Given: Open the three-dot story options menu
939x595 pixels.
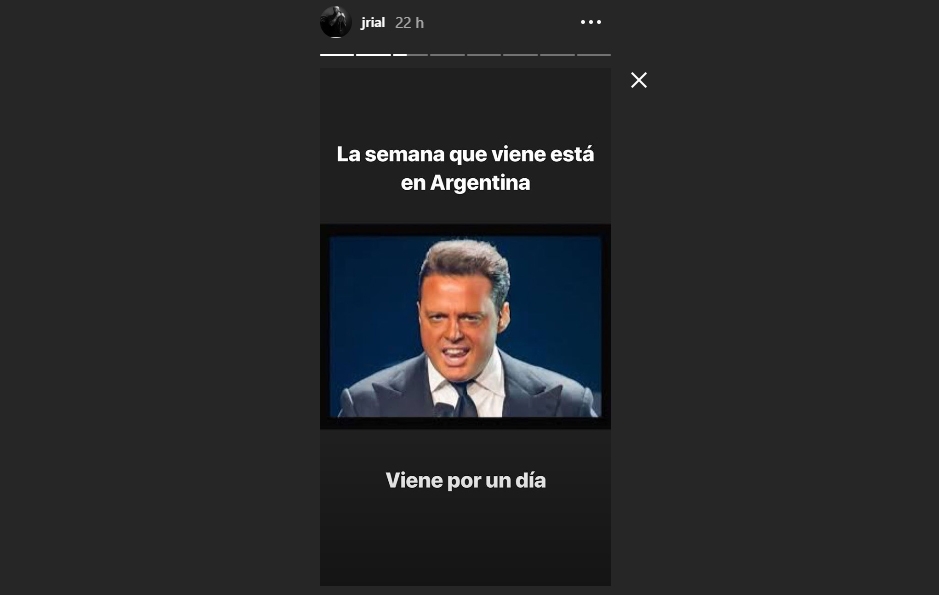Looking at the screenshot, I should click(591, 22).
